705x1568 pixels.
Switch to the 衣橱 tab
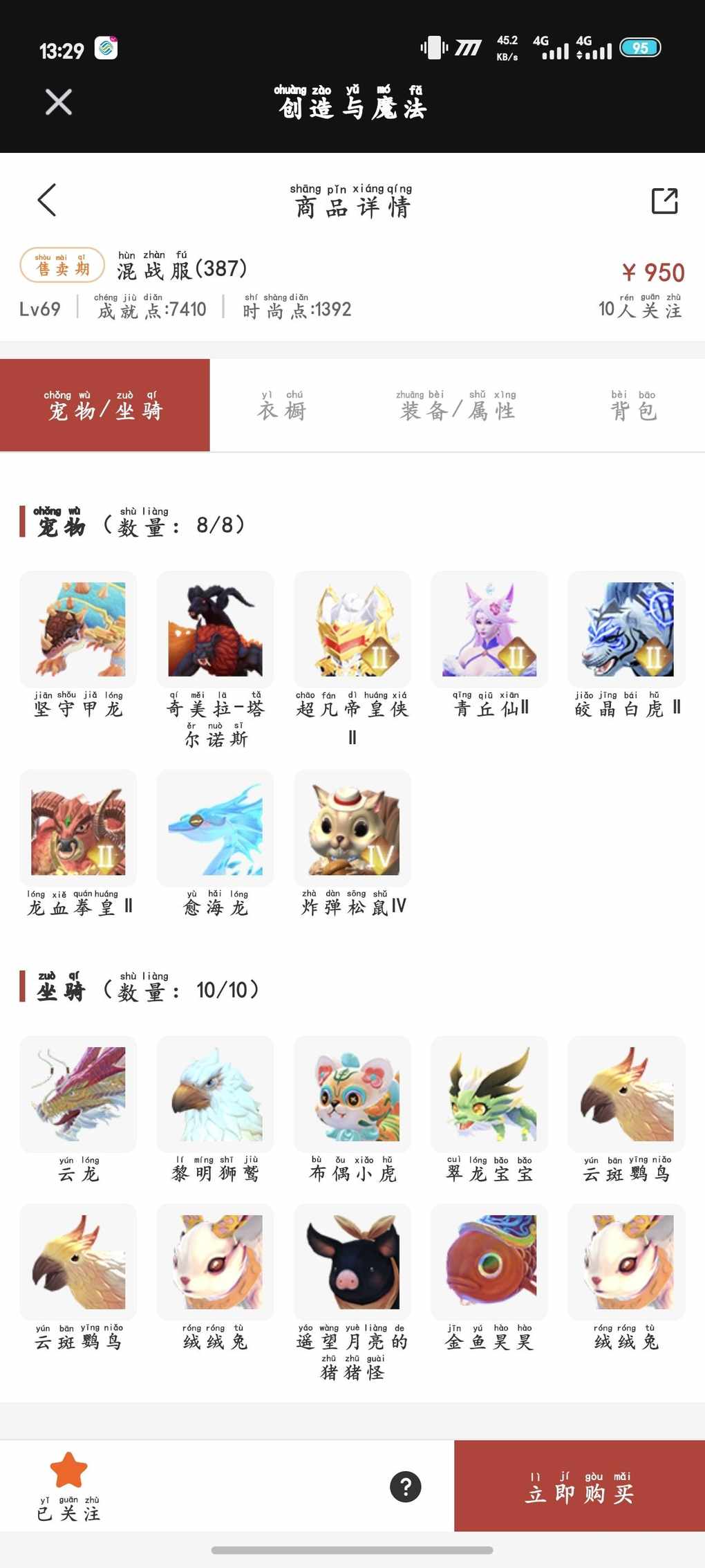(x=282, y=406)
